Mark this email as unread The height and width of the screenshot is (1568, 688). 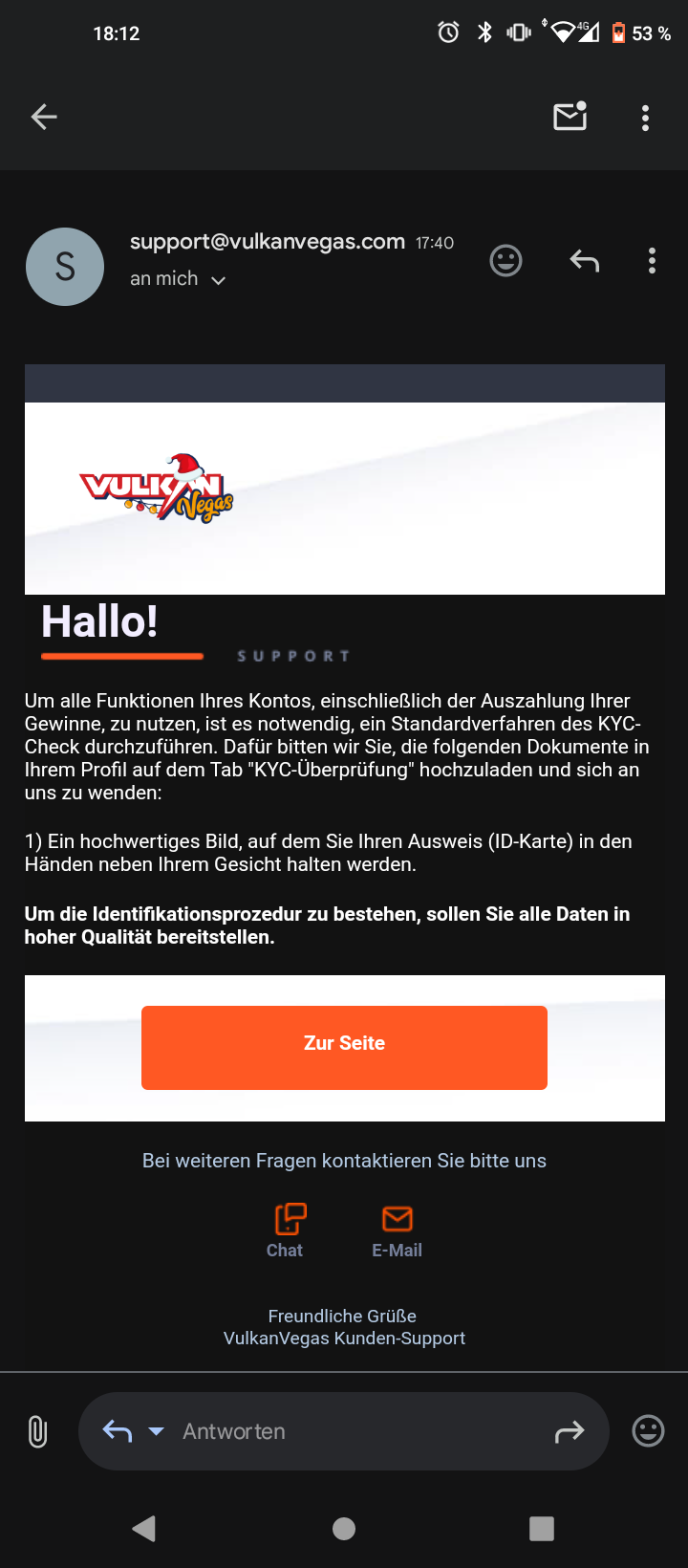click(570, 117)
